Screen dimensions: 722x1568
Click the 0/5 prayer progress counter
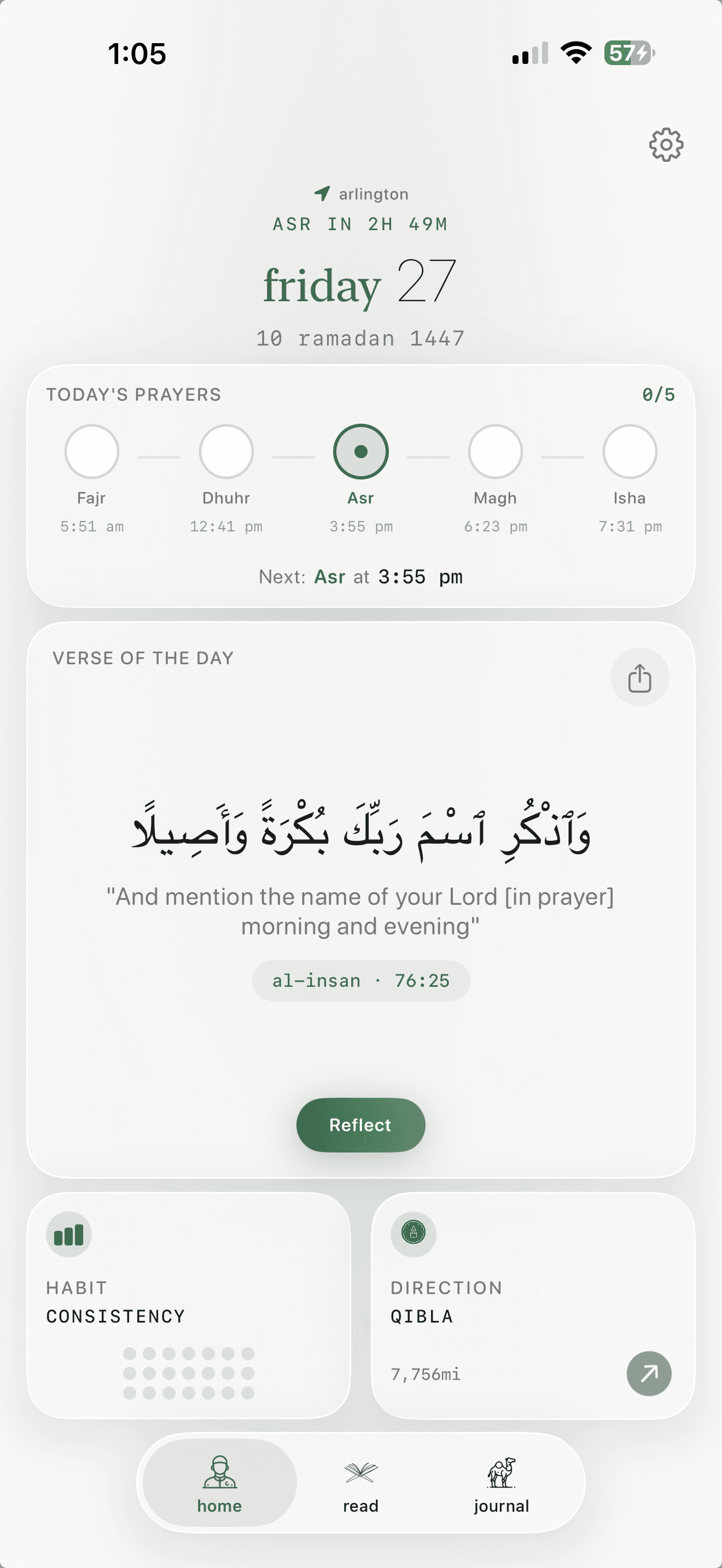[659, 394]
